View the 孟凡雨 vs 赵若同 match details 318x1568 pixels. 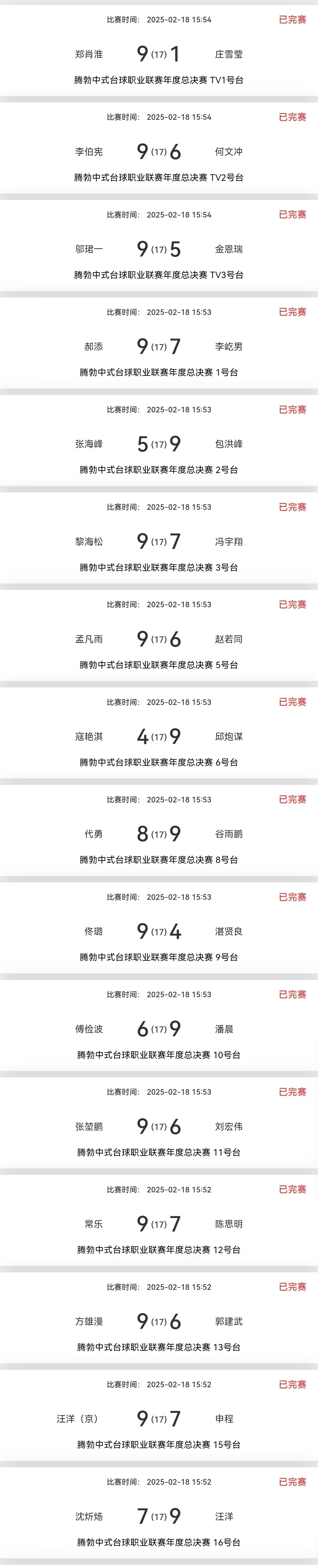158,639
